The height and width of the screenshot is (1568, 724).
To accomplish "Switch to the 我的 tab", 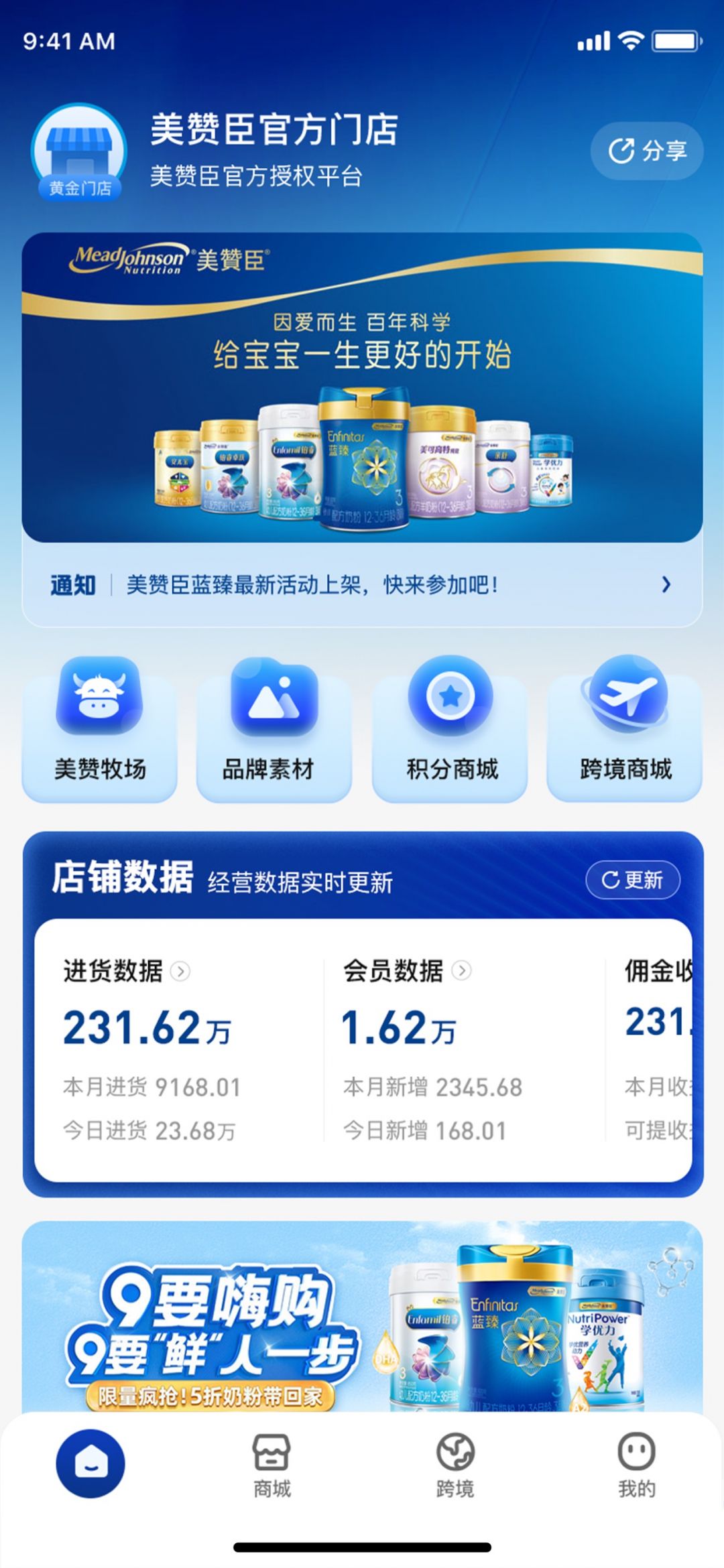I will (x=636, y=1467).
